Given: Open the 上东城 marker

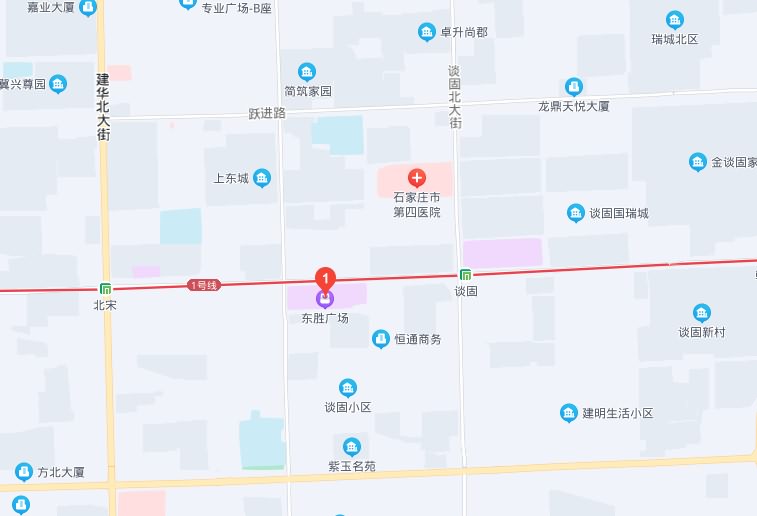Looking at the screenshot, I should pyautogui.click(x=262, y=179).
